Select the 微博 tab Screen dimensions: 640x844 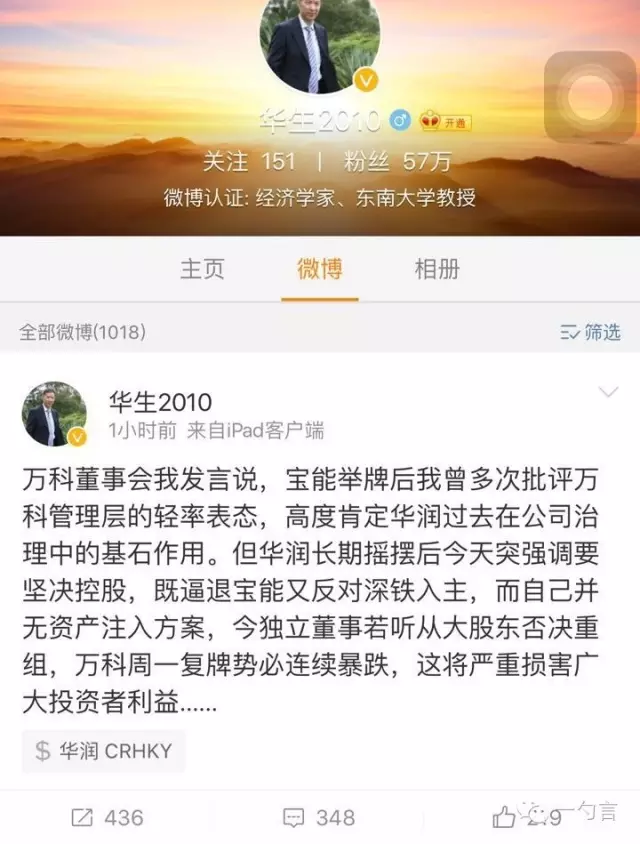[x=319, y=268]
